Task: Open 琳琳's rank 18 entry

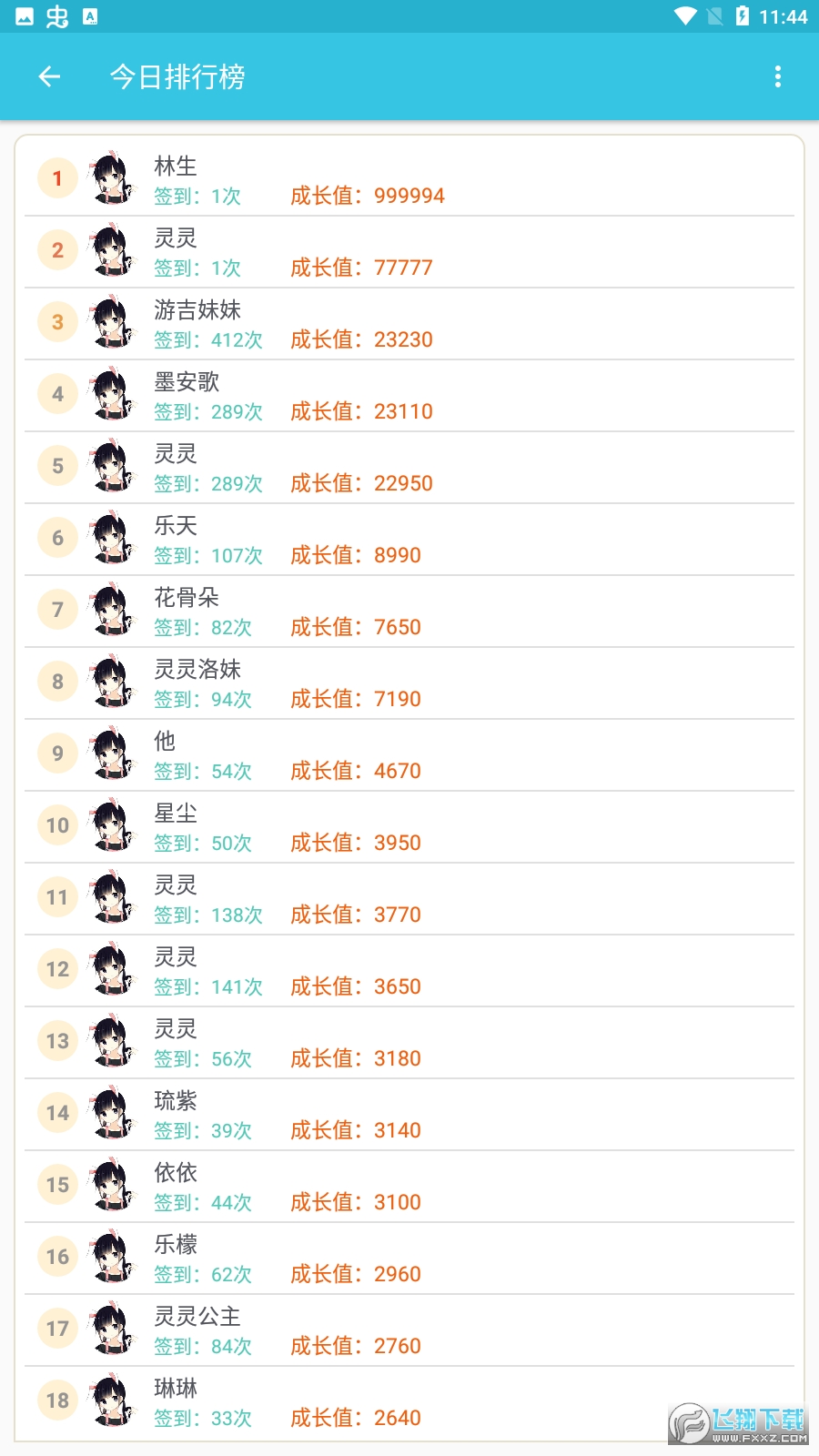Action: coord(409,1401)
